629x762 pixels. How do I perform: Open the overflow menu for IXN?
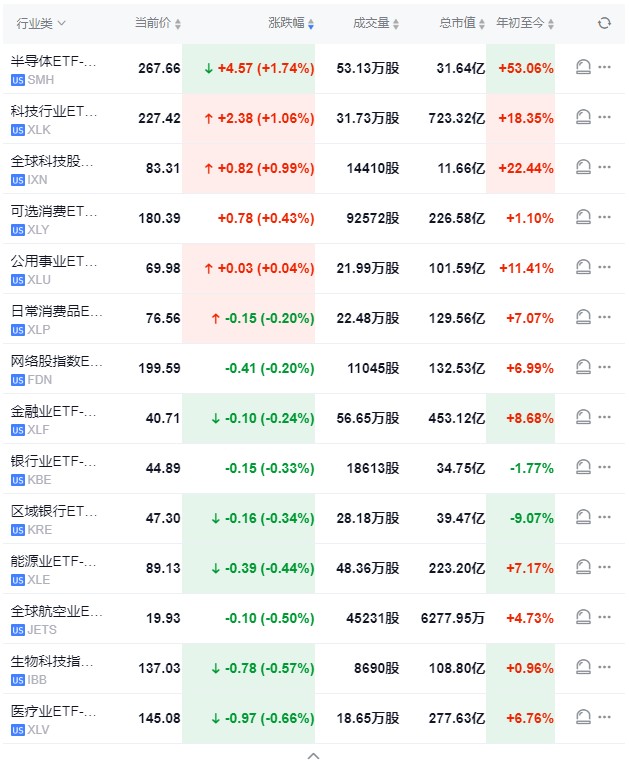pyautogui.click(x=604, y=168)
